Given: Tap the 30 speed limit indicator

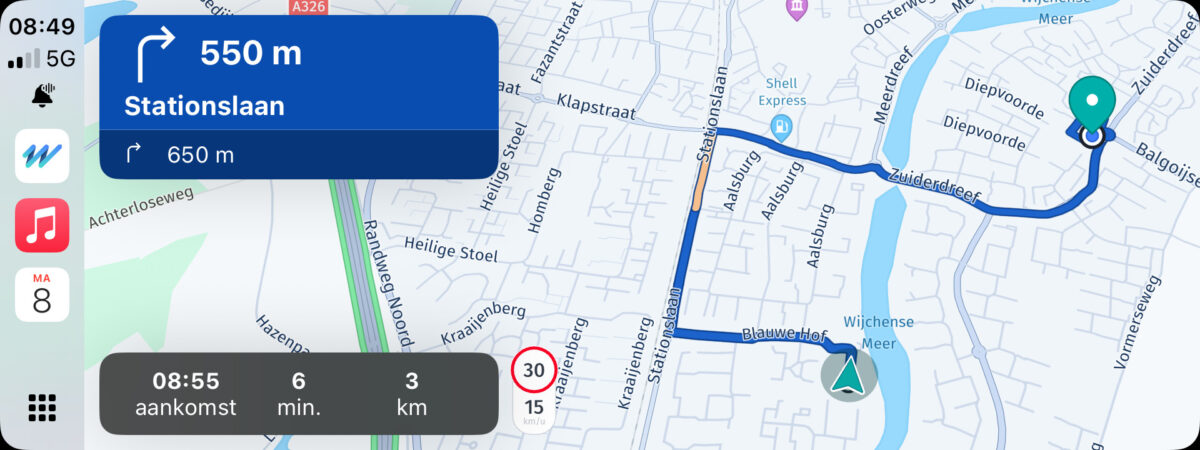Looking at the screenshot, I should [534, 371].
